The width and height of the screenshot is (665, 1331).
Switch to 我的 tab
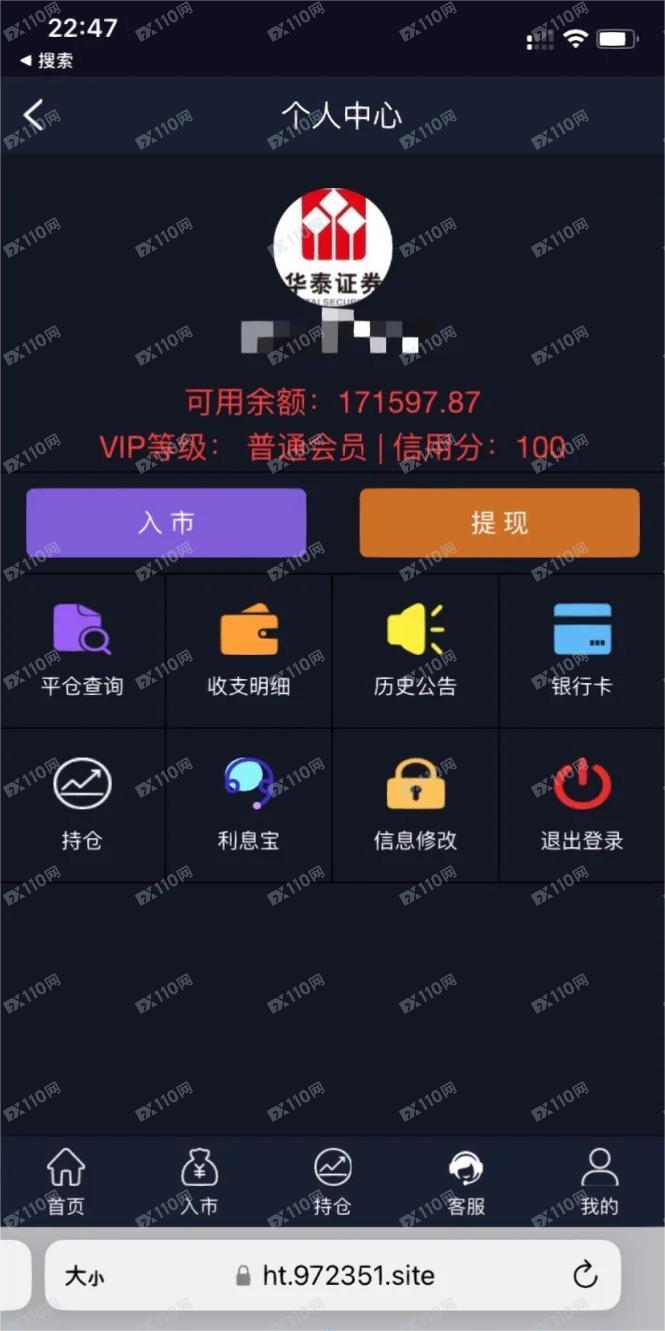click(x=599, y=1181)
